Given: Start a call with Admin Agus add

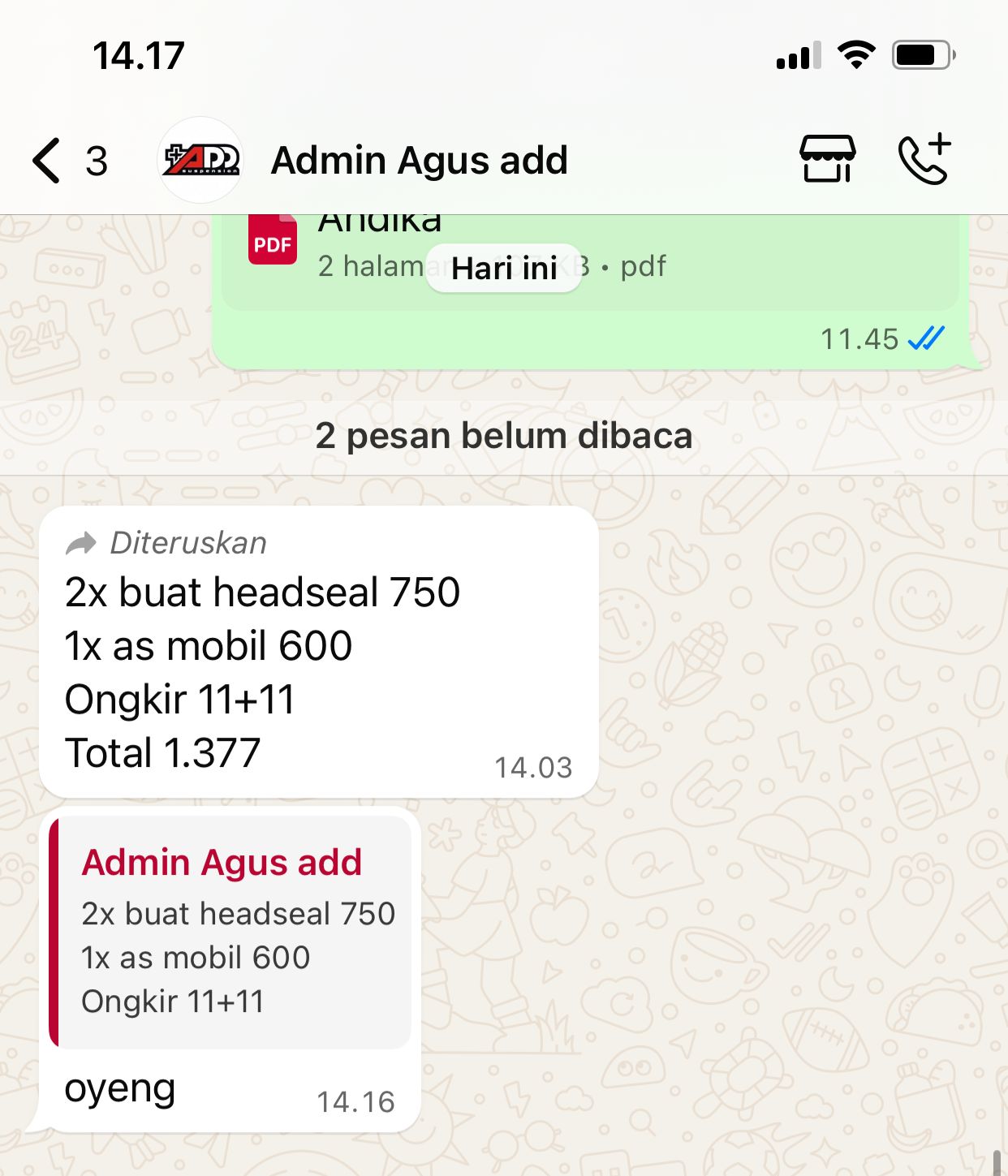Looking at the screenshot, I should coord(924,159).
